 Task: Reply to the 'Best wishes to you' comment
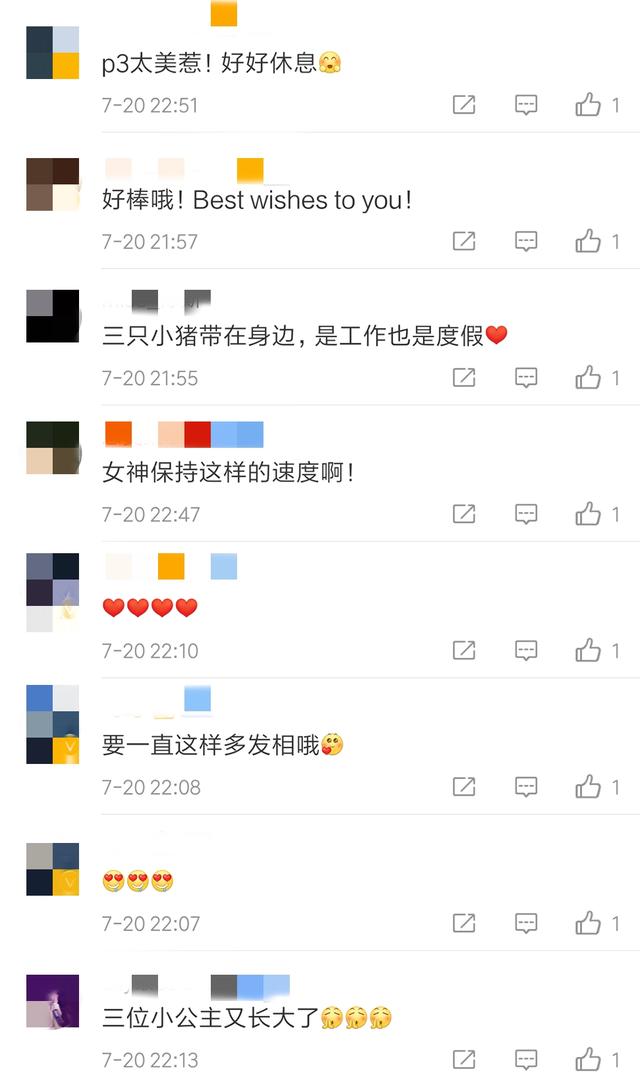click(526, 241)
